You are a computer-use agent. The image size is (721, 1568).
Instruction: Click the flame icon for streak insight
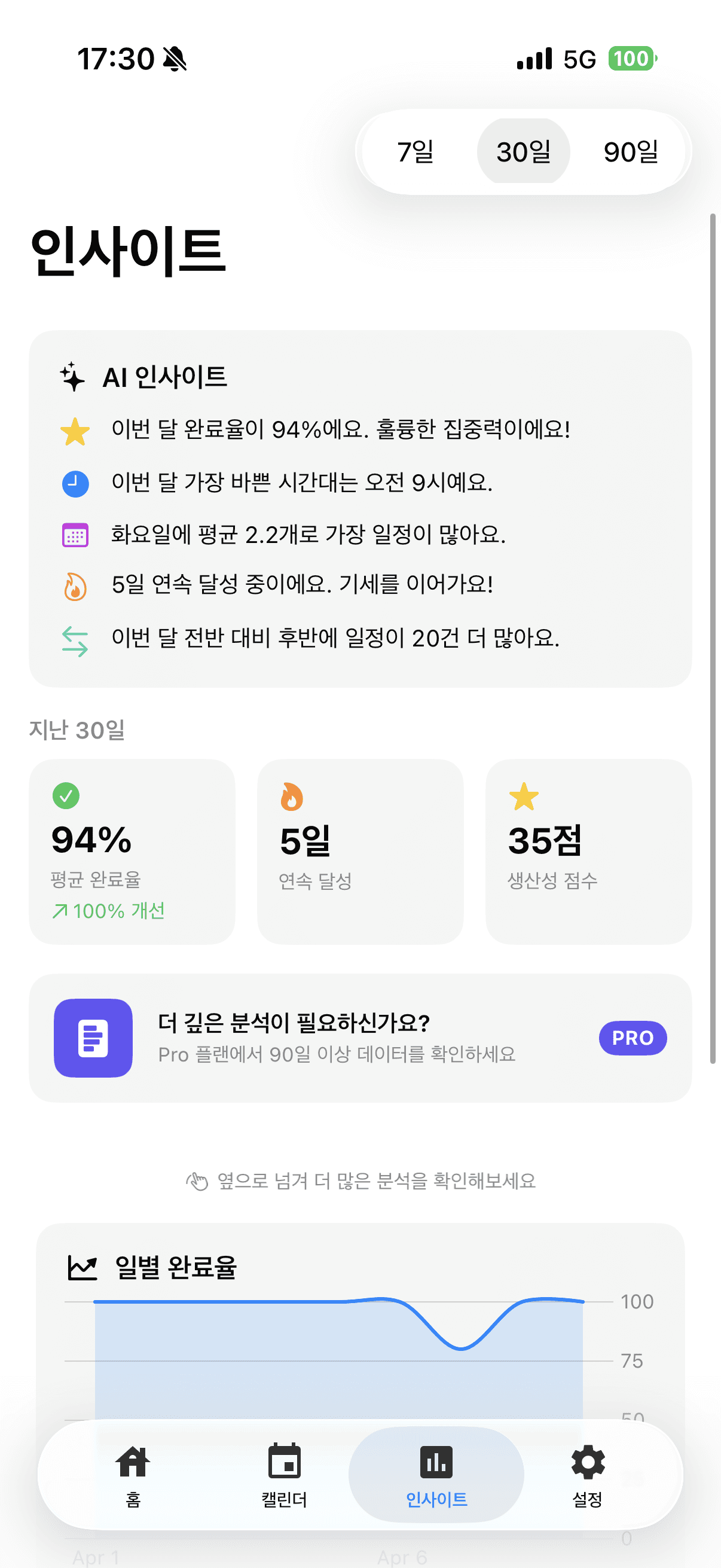coord(74,587)
